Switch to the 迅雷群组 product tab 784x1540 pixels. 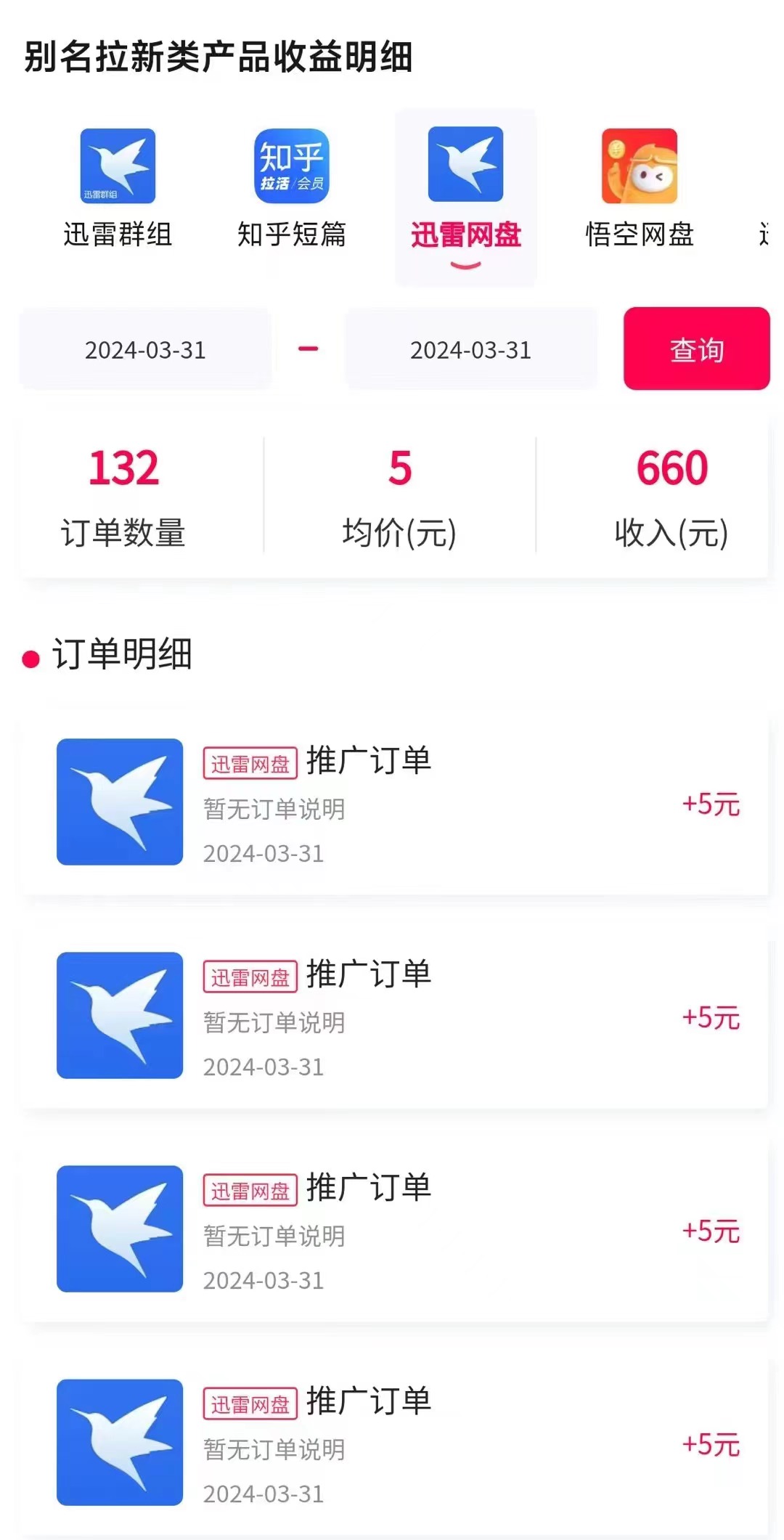click(118, 190)
